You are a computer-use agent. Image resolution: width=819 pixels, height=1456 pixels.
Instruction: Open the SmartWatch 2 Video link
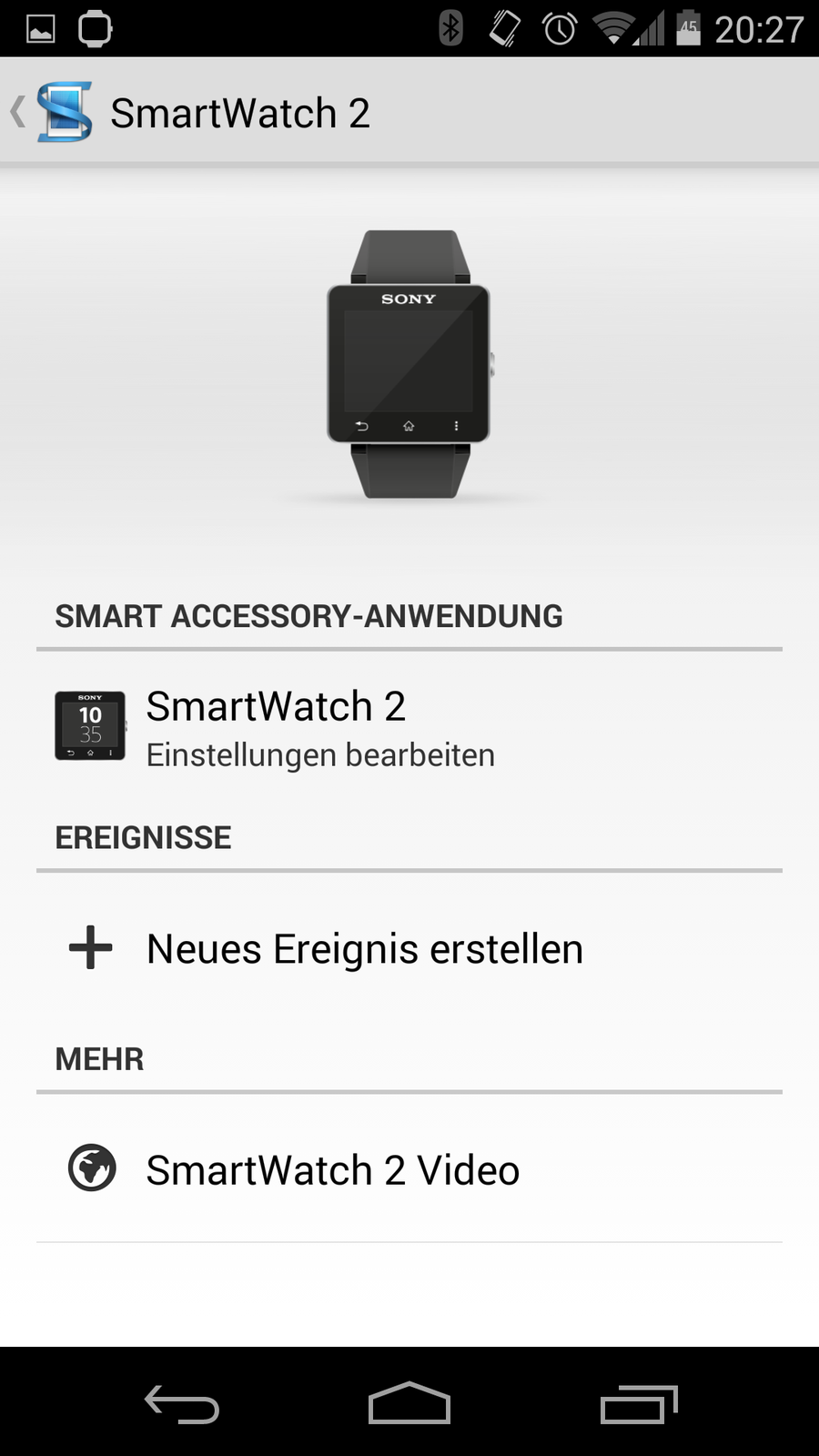[332, 1170]
